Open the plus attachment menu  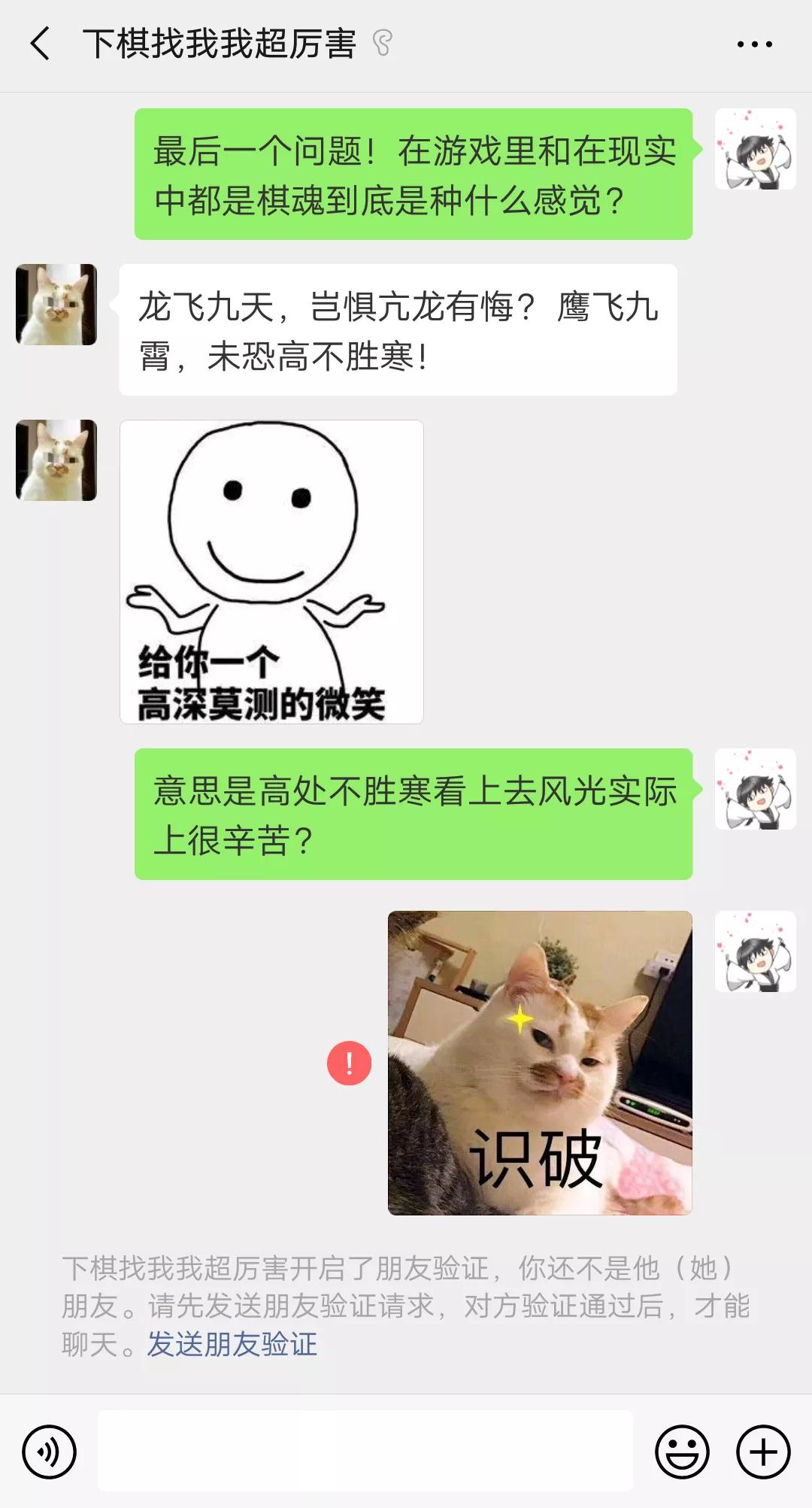[762, 1451]
